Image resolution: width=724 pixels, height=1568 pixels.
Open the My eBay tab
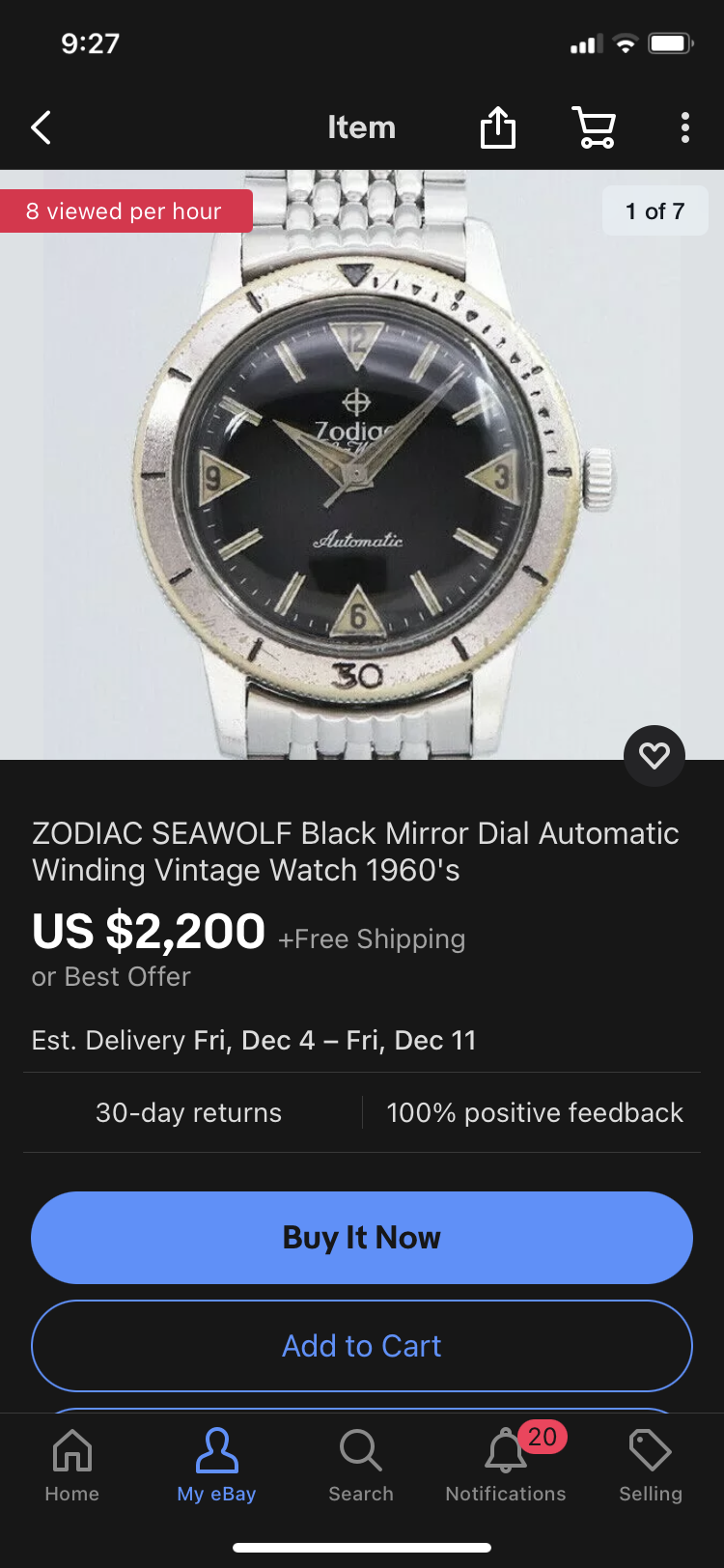pos(216,1466)
